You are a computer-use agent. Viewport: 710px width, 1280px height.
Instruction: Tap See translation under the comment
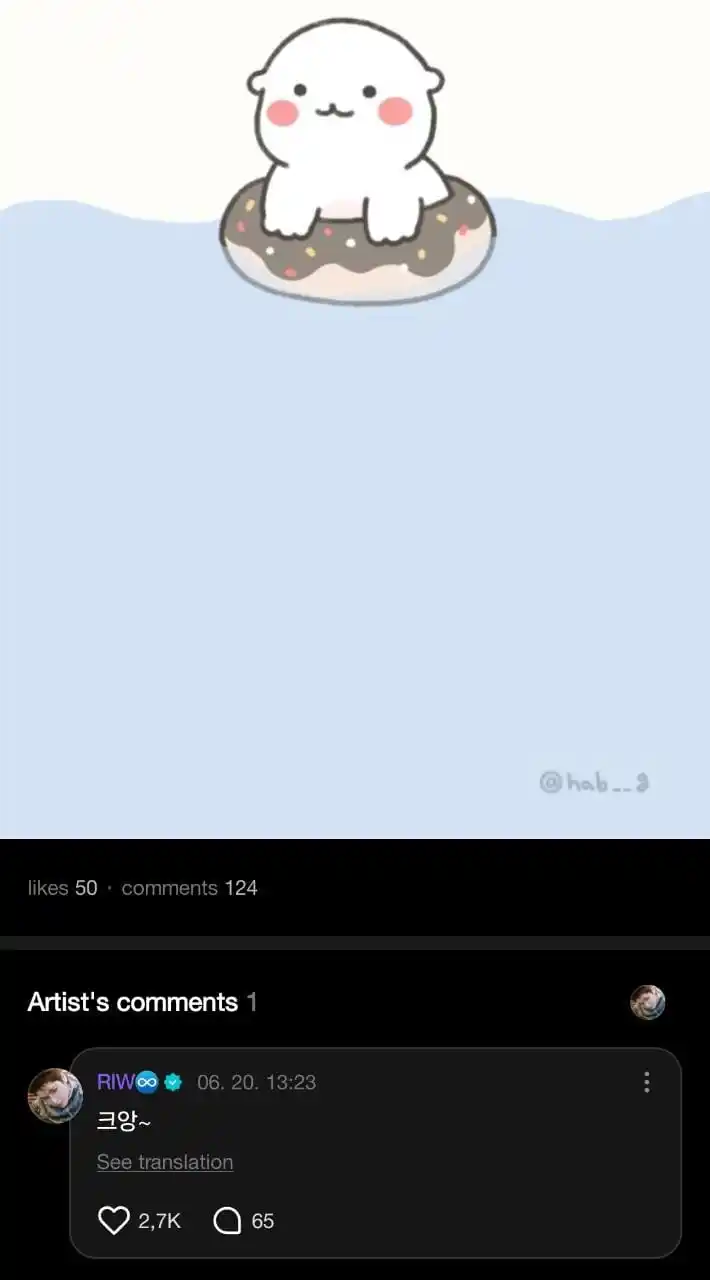tap(165, 1162)
